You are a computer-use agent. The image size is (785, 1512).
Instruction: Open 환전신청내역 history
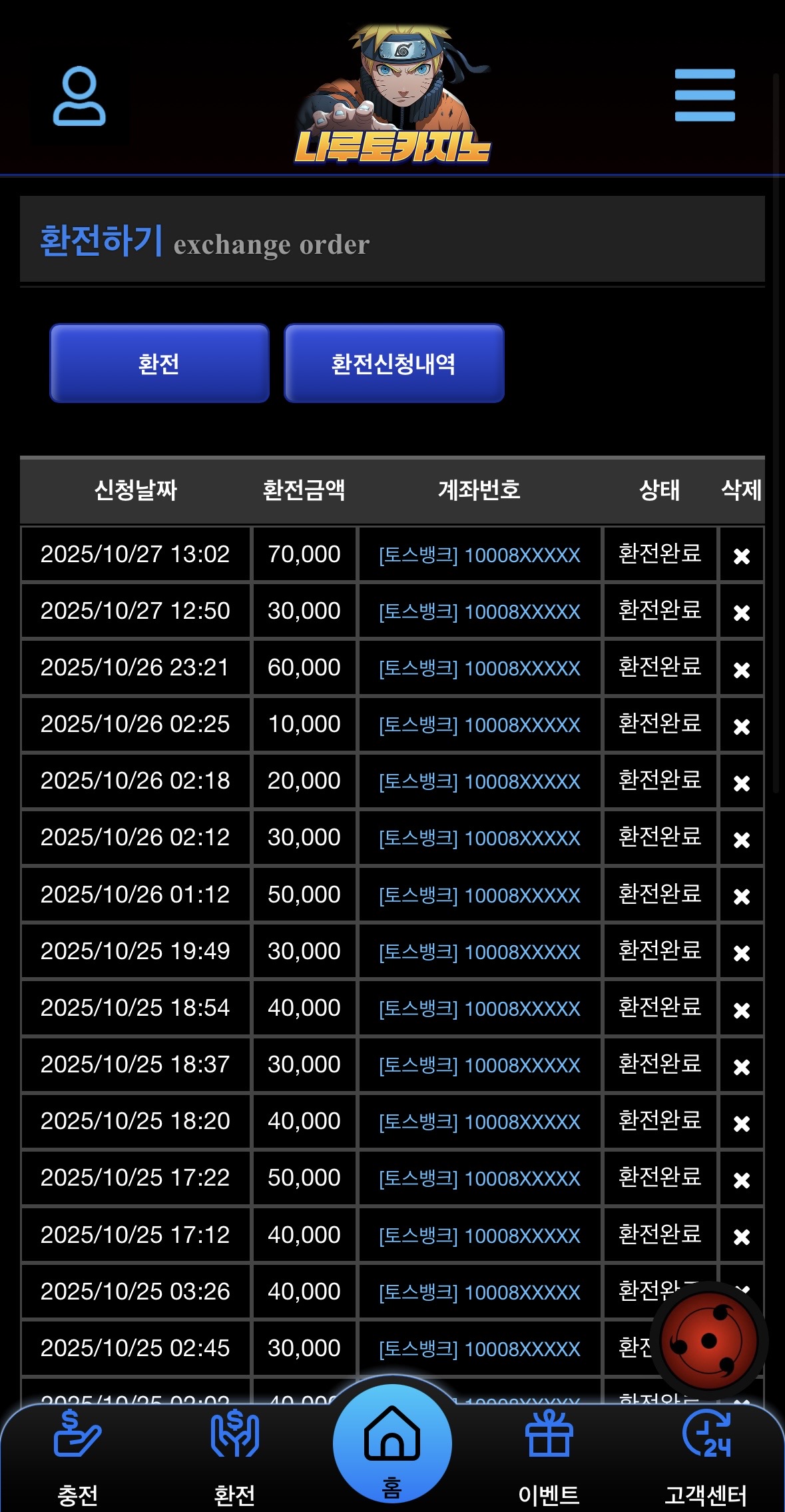(393, 364)
